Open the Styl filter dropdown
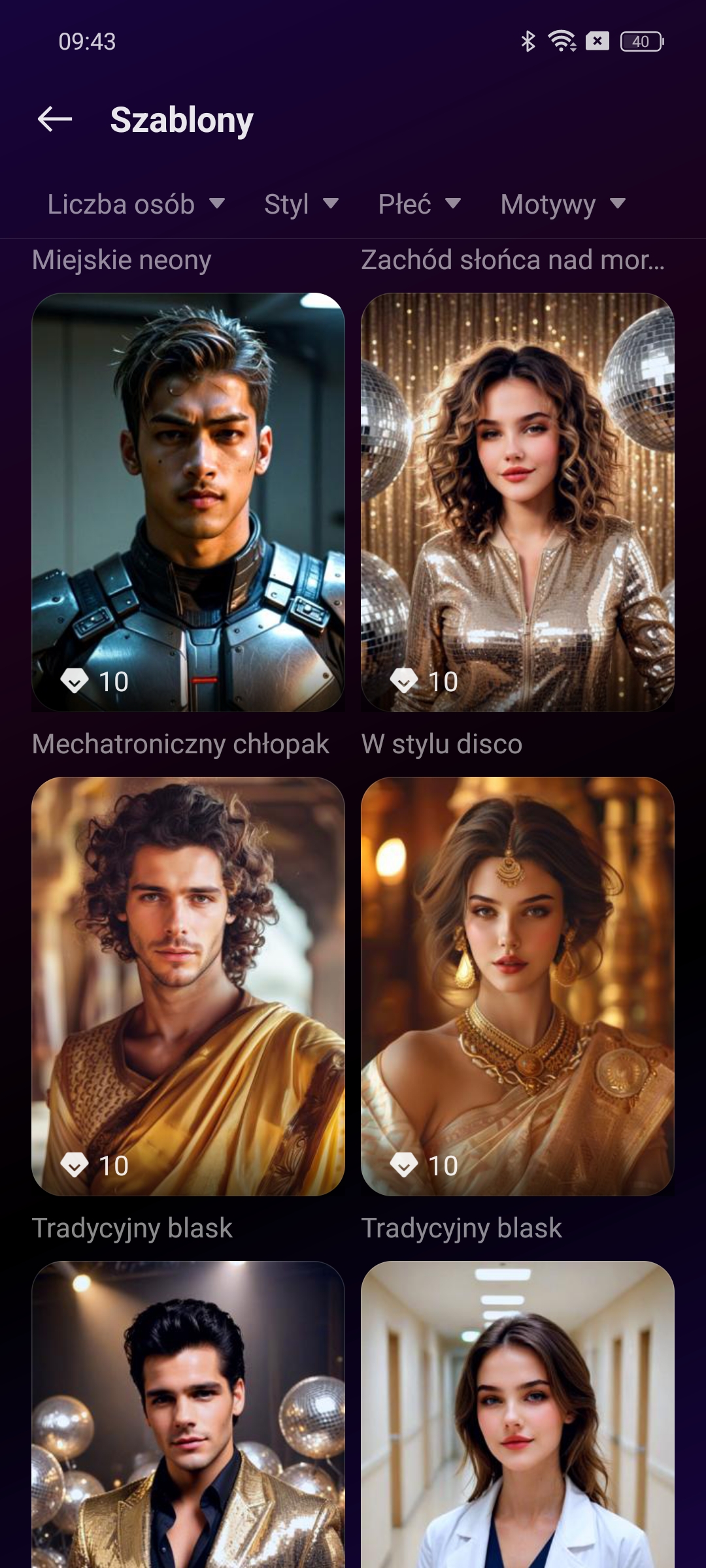Image resolution: width=706 pixels, height=1568 pixels. click(x=301, y=204)
